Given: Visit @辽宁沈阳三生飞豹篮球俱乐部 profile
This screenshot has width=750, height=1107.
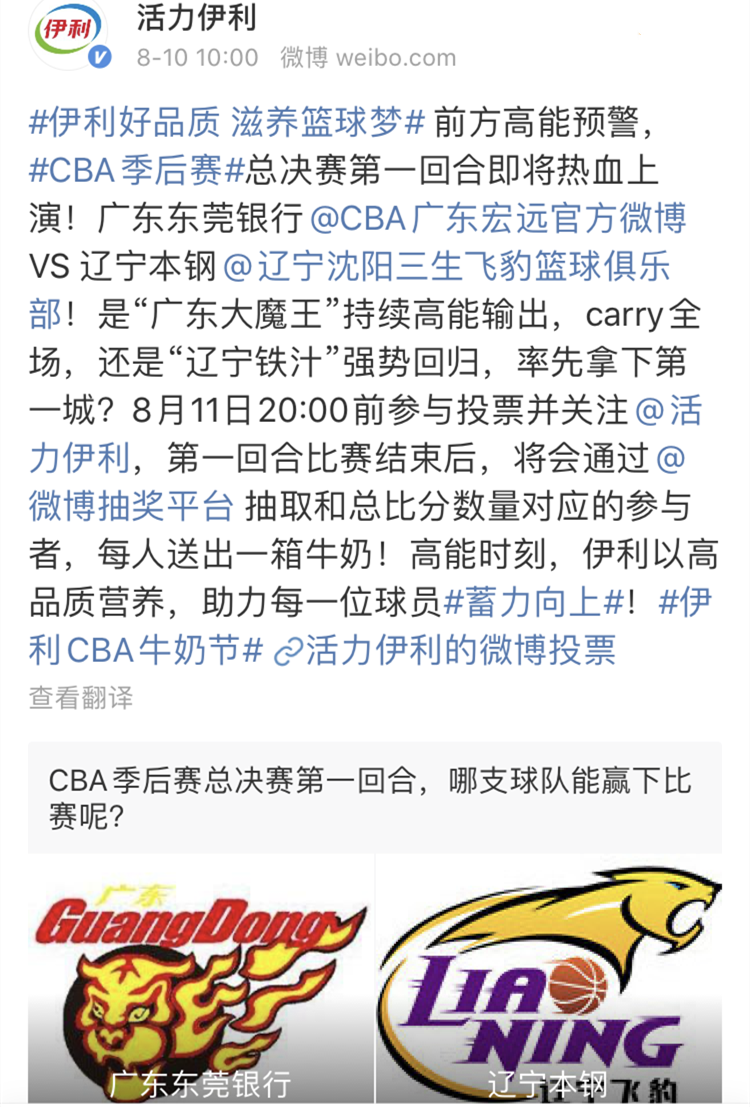Looking at the screenshot, I should (x=446, y=267).
